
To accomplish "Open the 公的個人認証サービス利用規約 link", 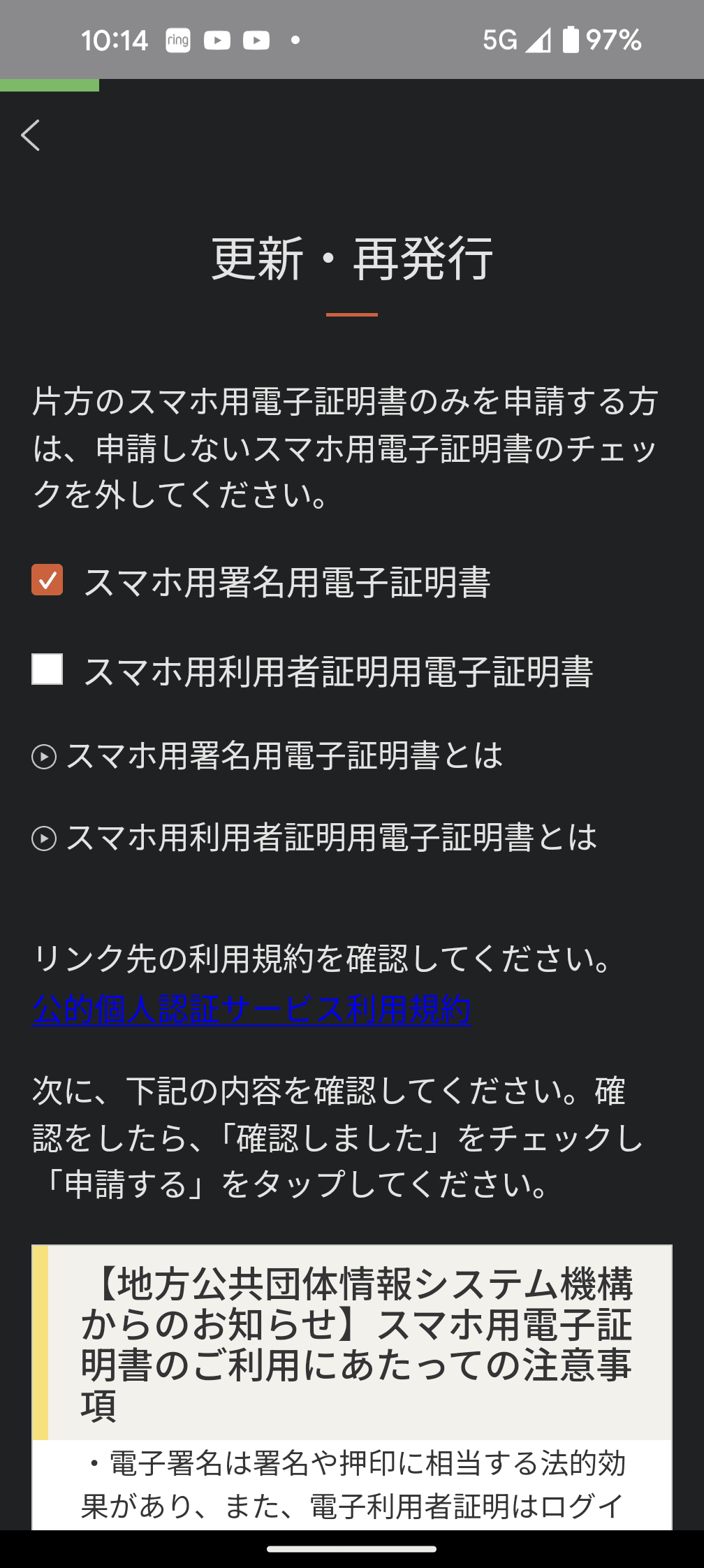I will click(251, 1010).
